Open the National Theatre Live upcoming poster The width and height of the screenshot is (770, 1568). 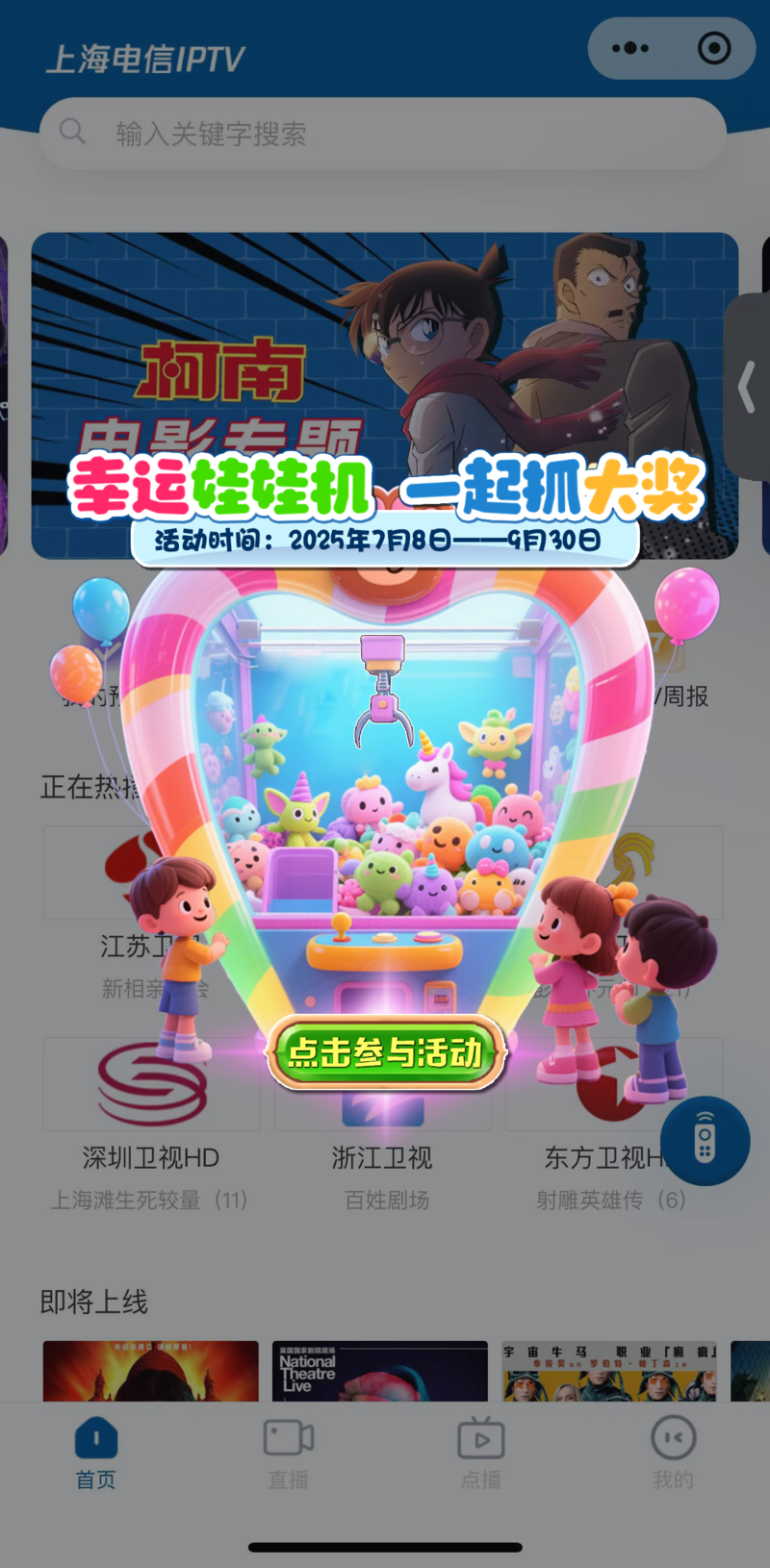point(380,1371)
